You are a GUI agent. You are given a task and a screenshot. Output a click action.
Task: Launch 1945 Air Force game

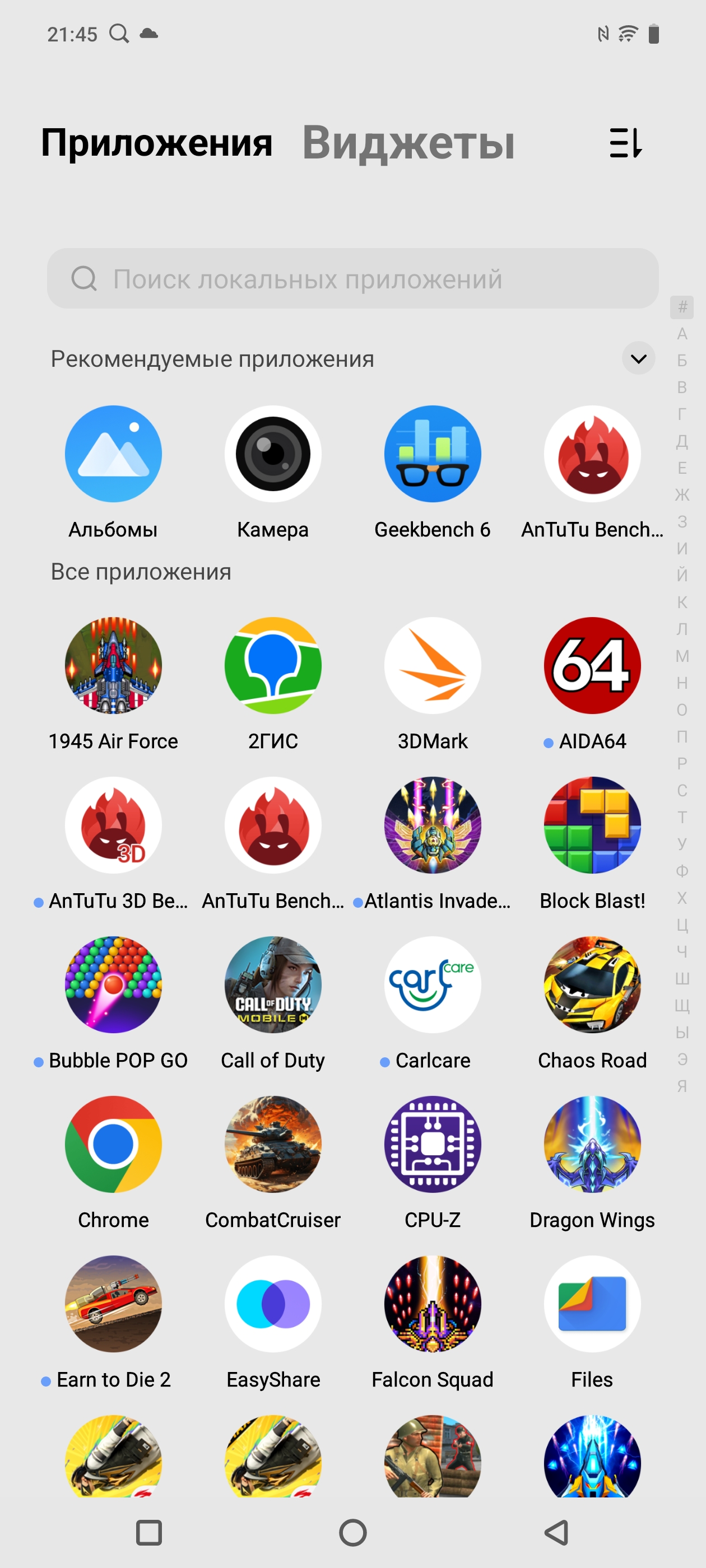click(x=113, y=666)
